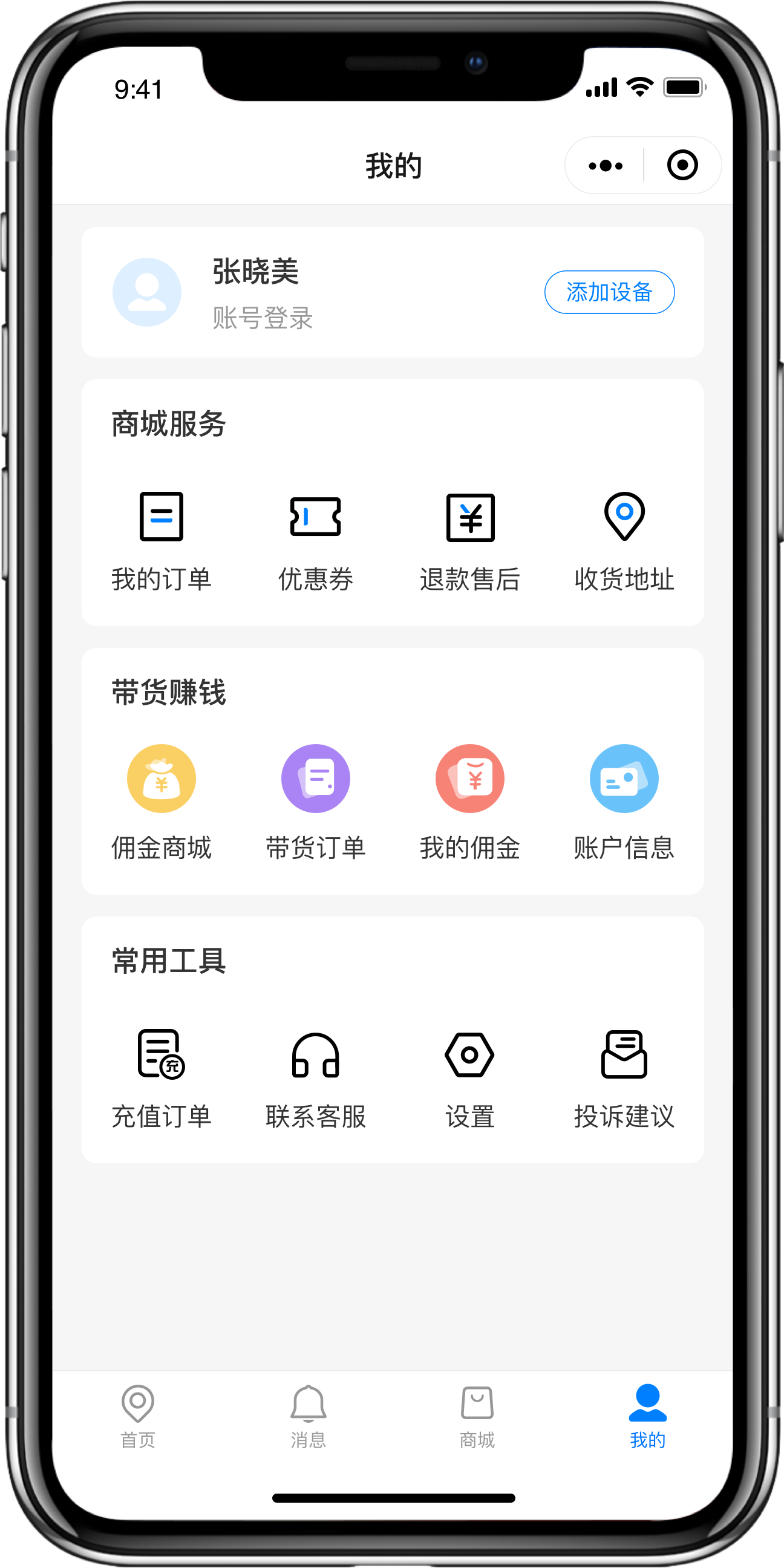This screenshot has width=784, height=1568.
Task: Tap the capsule close/minimize circle button
Action: click(x=682, y=165)
